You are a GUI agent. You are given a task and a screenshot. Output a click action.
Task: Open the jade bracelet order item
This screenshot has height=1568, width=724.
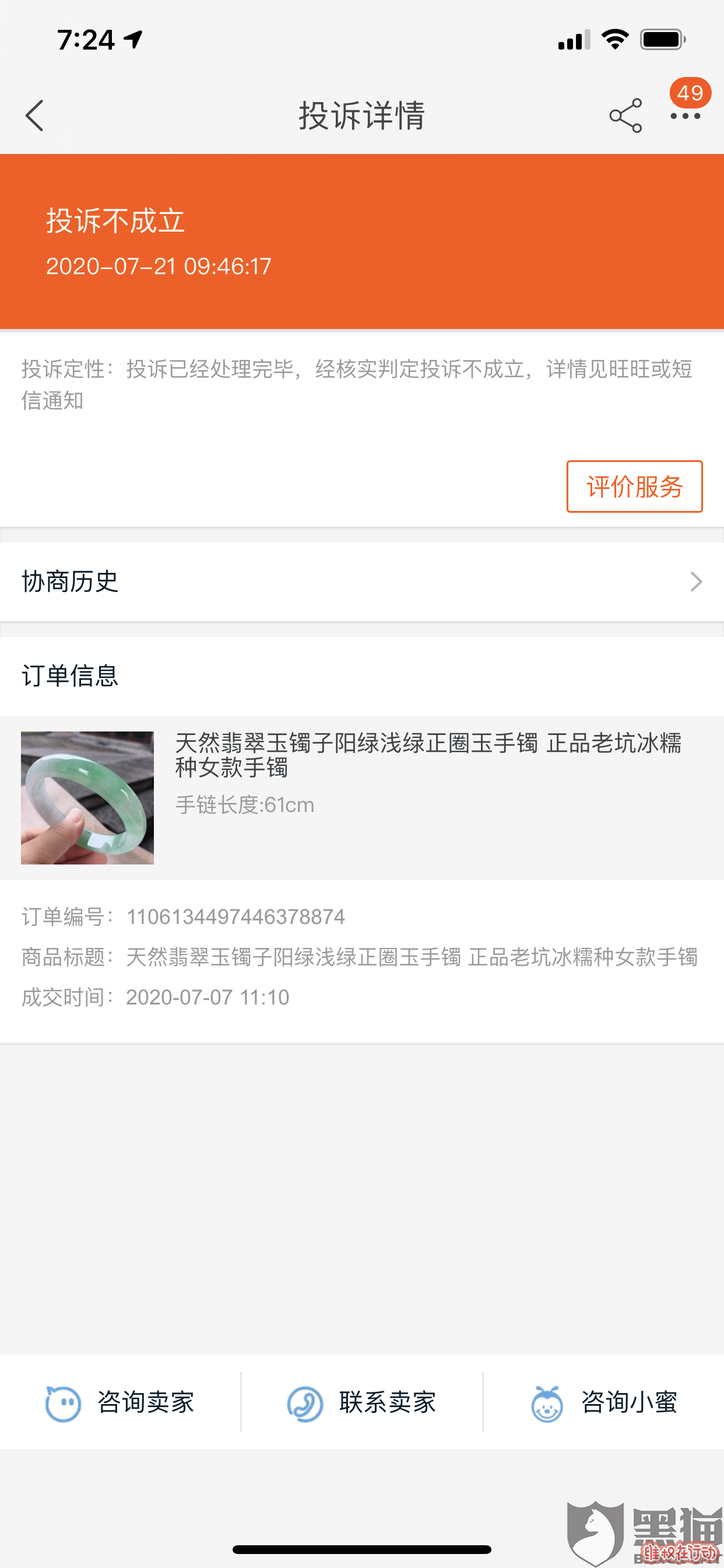362,797
